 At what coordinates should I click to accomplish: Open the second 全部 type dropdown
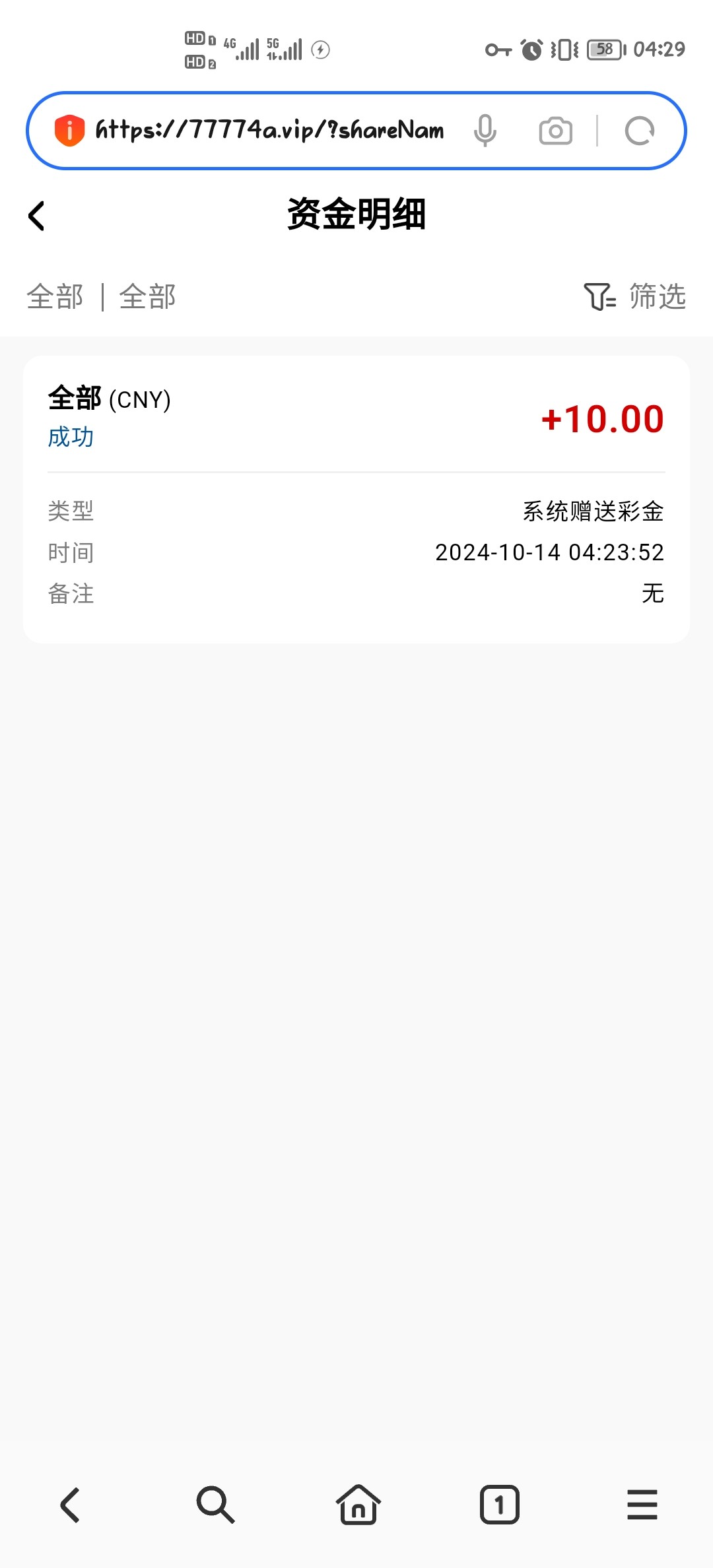(x=147, y=297)
